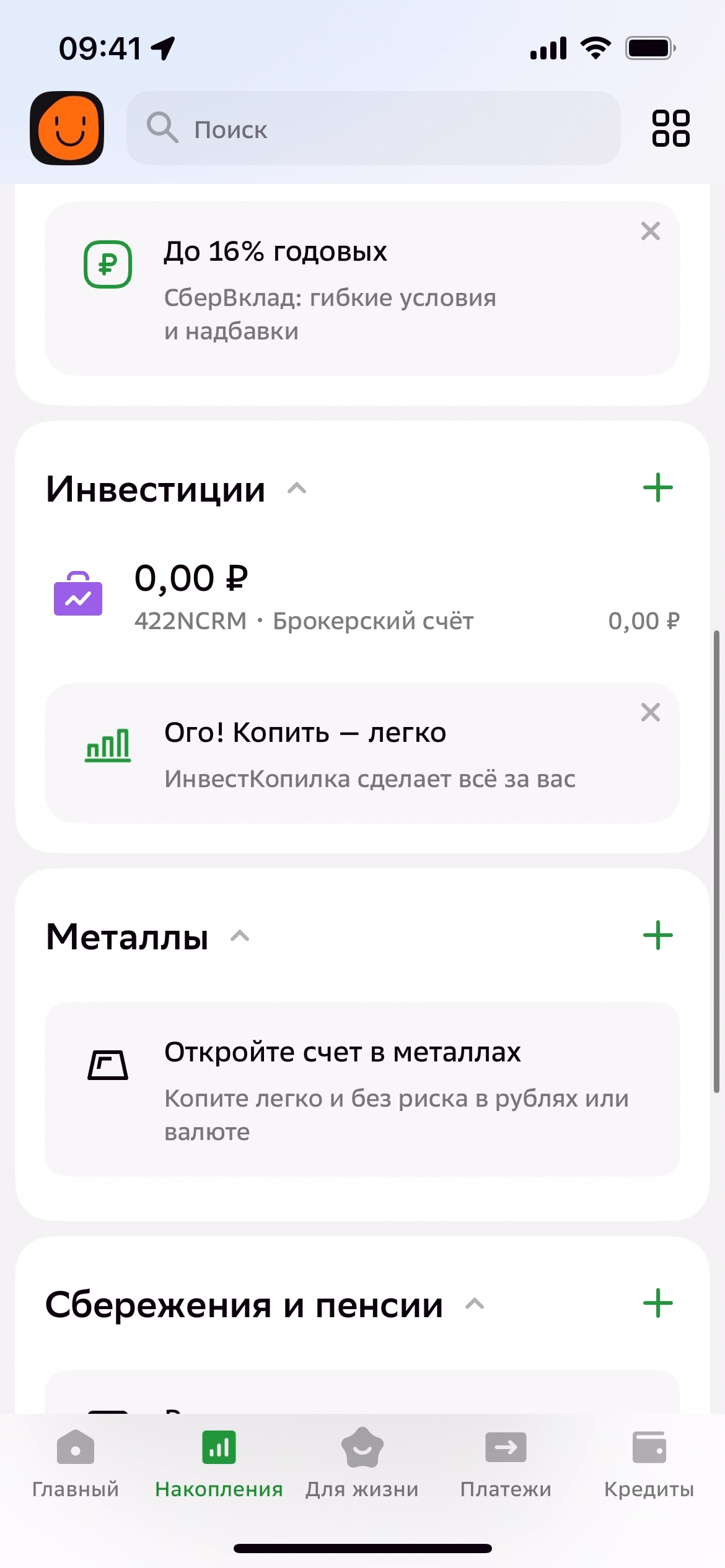Collapse the Сбережения и пенсии section
Screen dimensions: 725x1568
click(x=475, y=1304)
